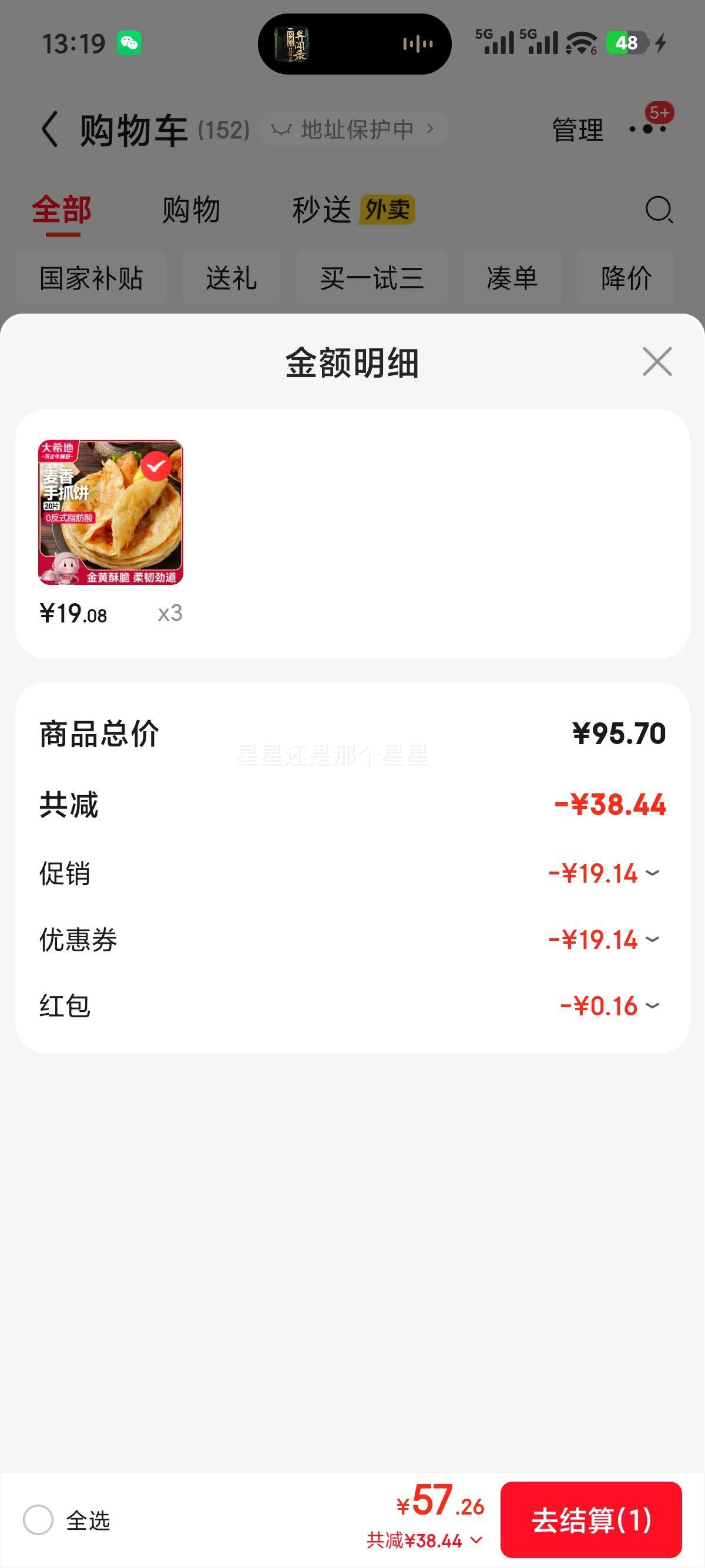Open the three-dot more menu
The height and width of the screenshot is (1568, 705).
[648, 129]
